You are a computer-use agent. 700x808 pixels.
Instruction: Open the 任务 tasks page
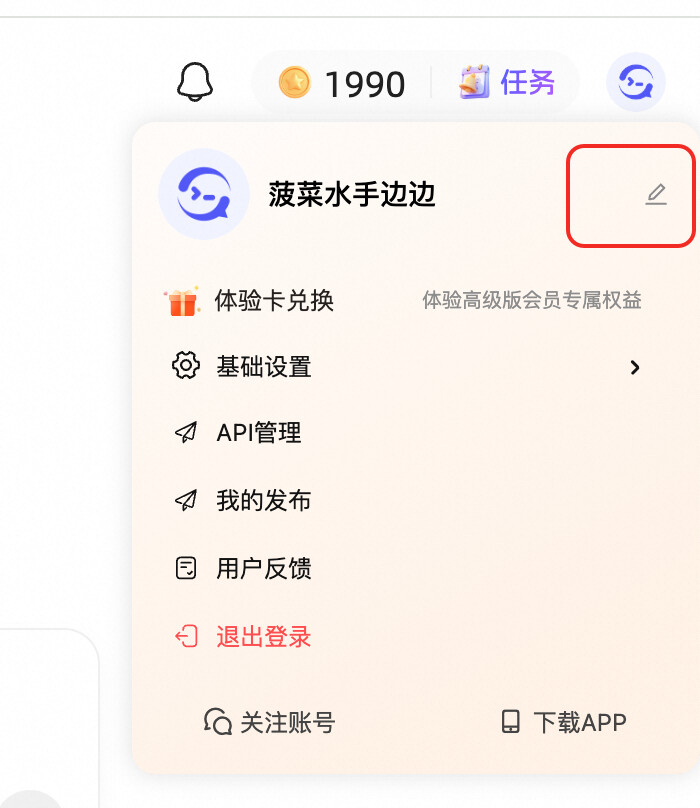pos(507,82)
